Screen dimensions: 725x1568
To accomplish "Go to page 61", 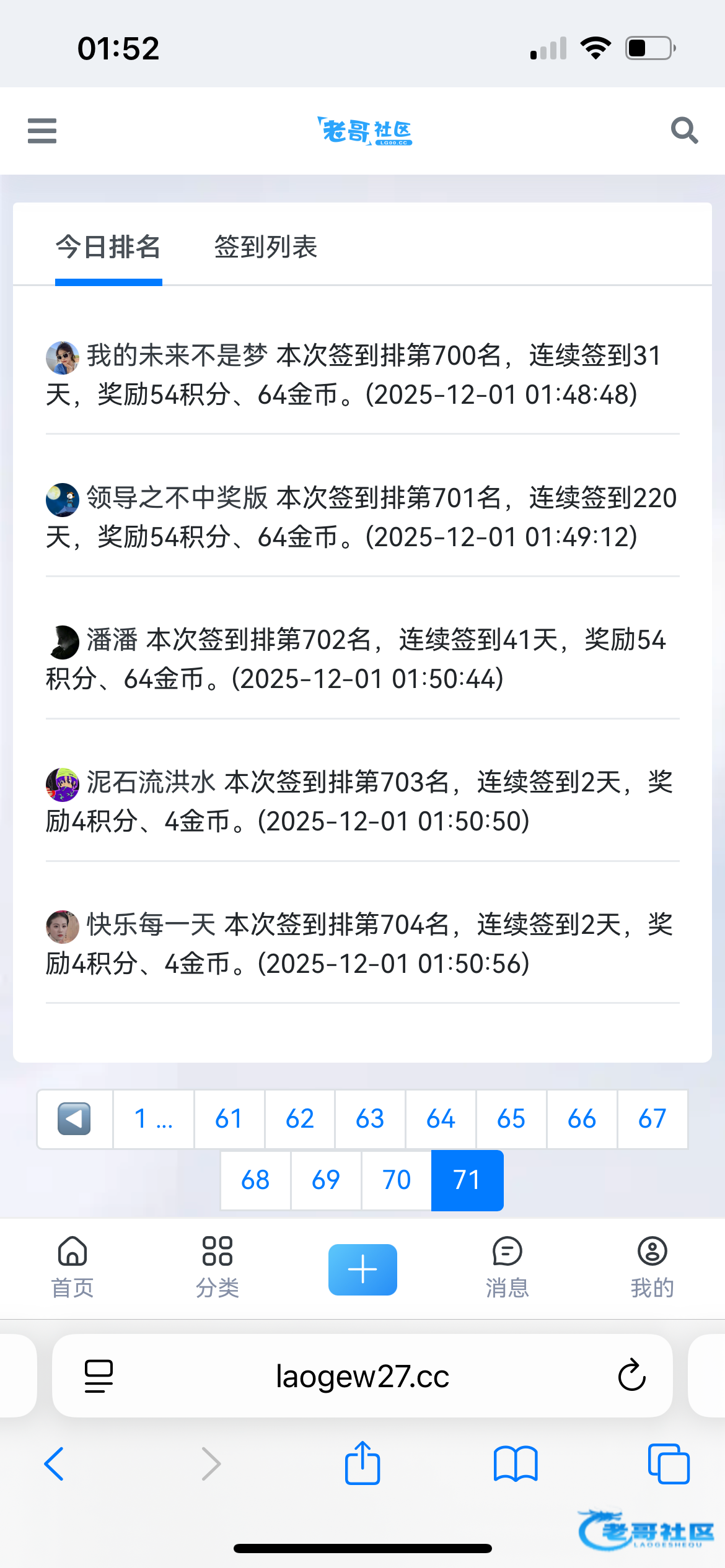I will click(229, 1119).
